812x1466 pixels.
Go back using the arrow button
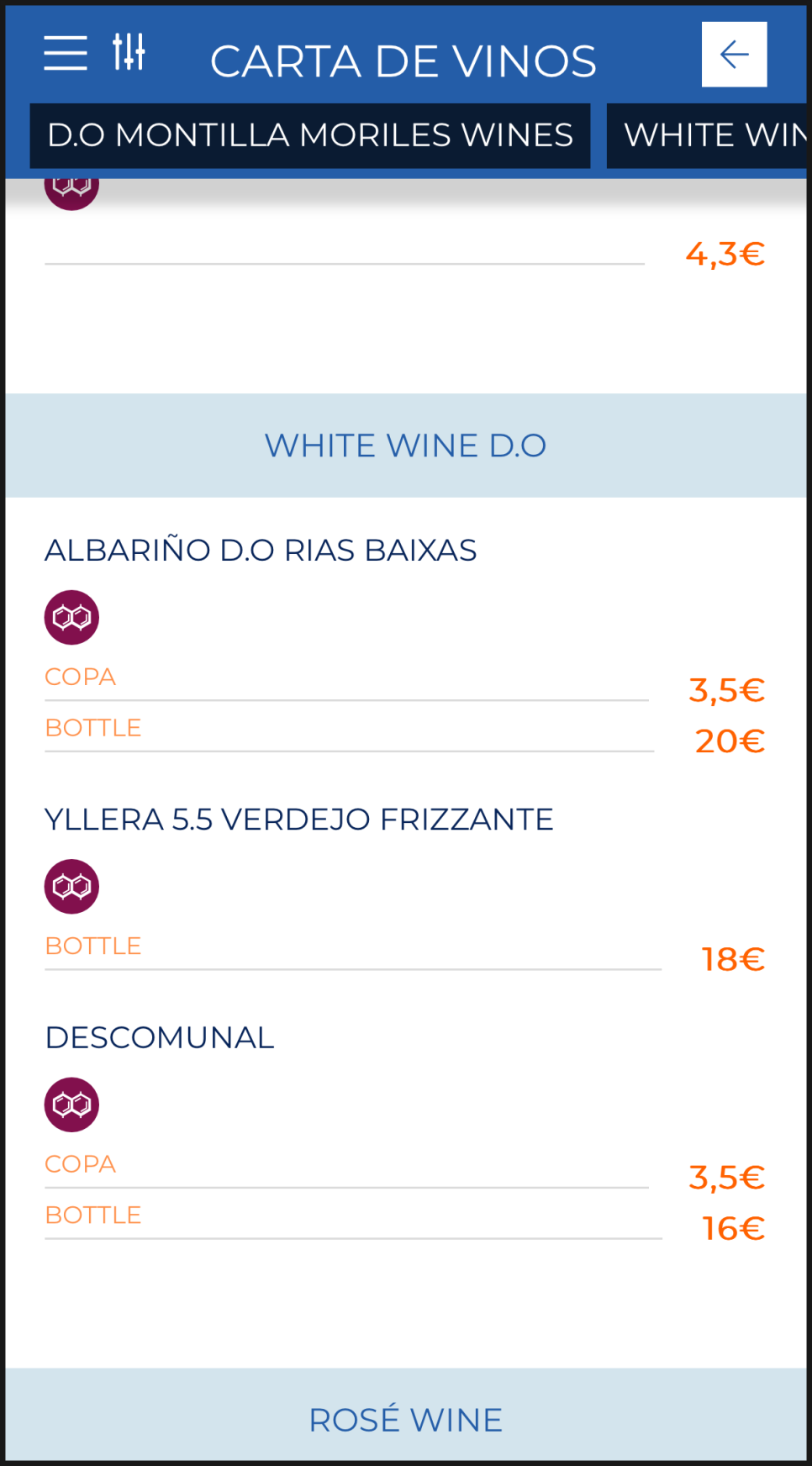click(734, 55)
